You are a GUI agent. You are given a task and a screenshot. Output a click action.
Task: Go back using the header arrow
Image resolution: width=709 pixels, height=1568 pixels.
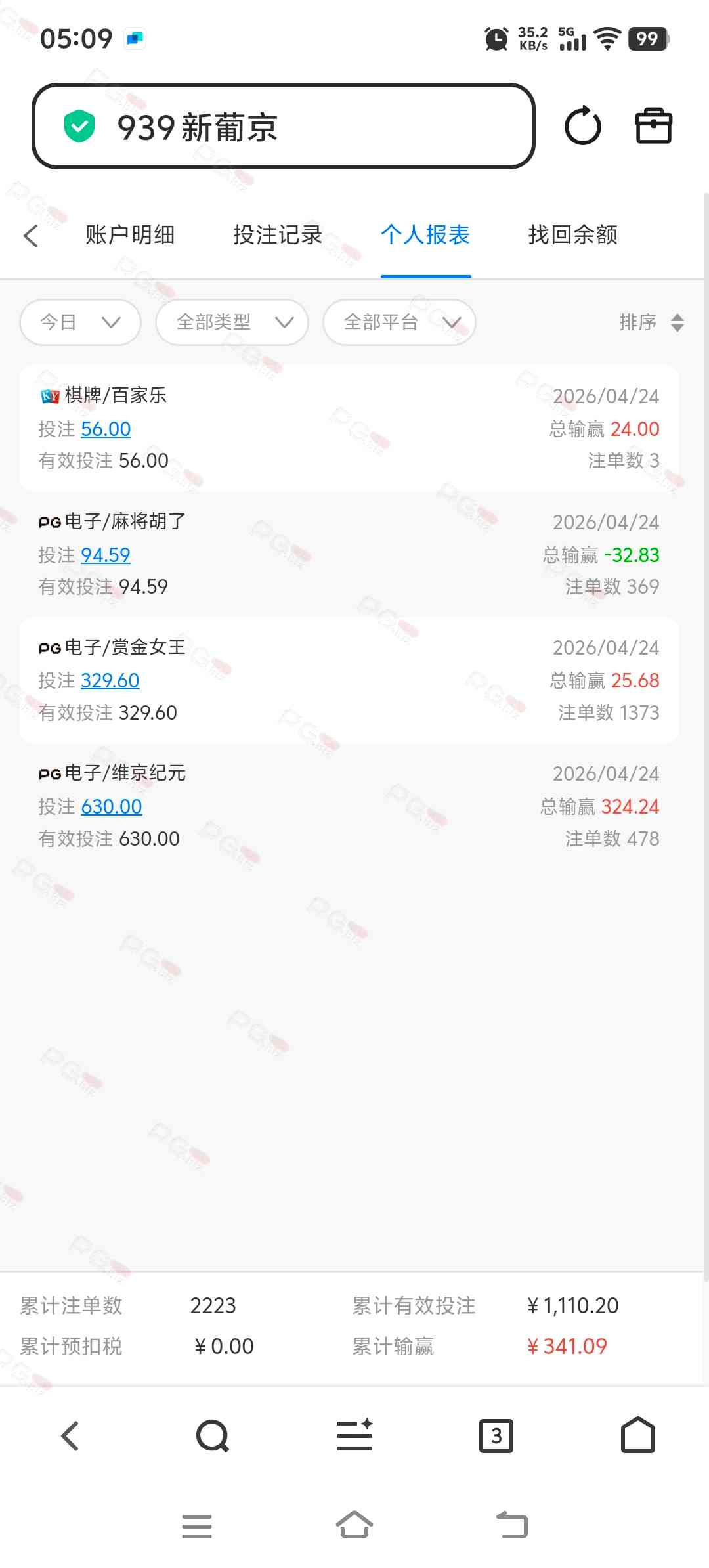pyautogui.click(x=31, y=235)
